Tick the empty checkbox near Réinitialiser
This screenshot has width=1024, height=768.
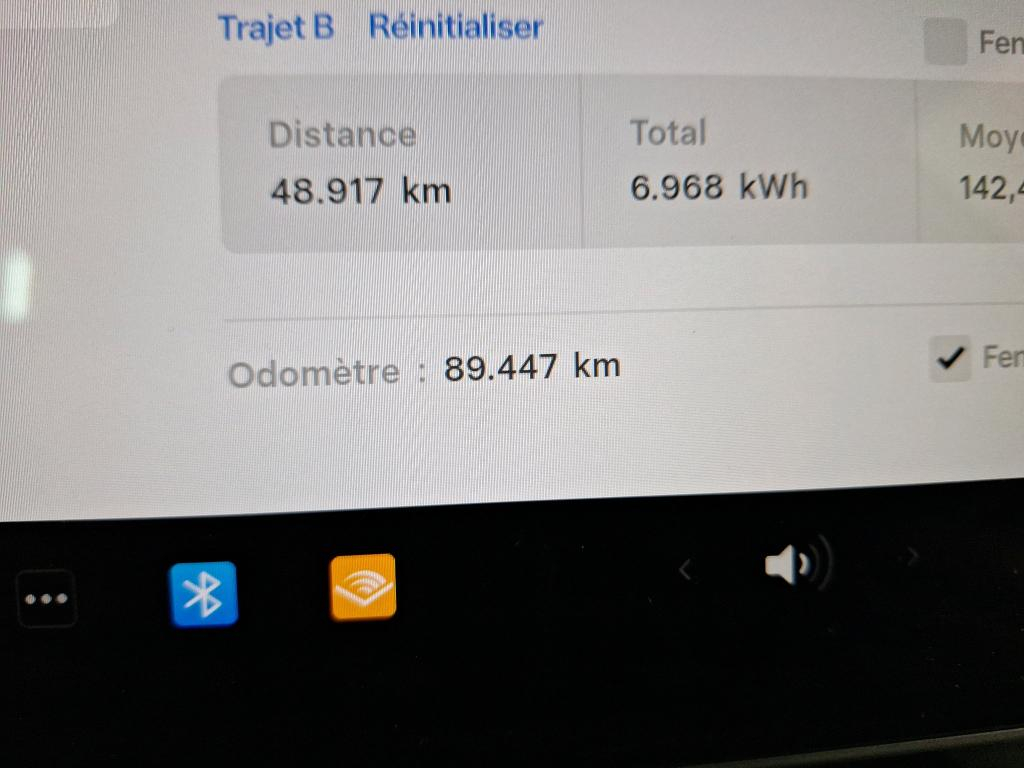coord(945,44)
